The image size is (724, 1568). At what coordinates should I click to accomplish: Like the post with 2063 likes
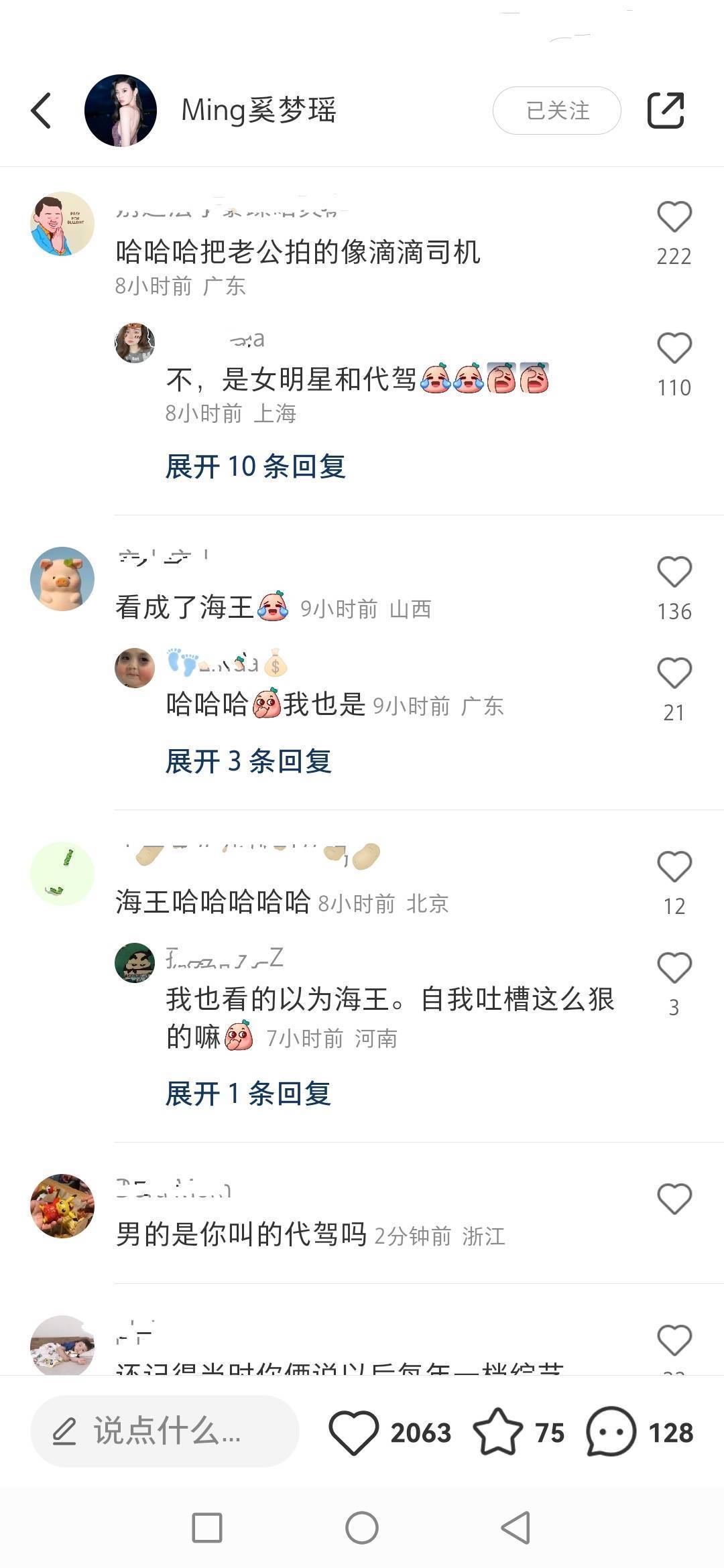tap(354, 1432)
